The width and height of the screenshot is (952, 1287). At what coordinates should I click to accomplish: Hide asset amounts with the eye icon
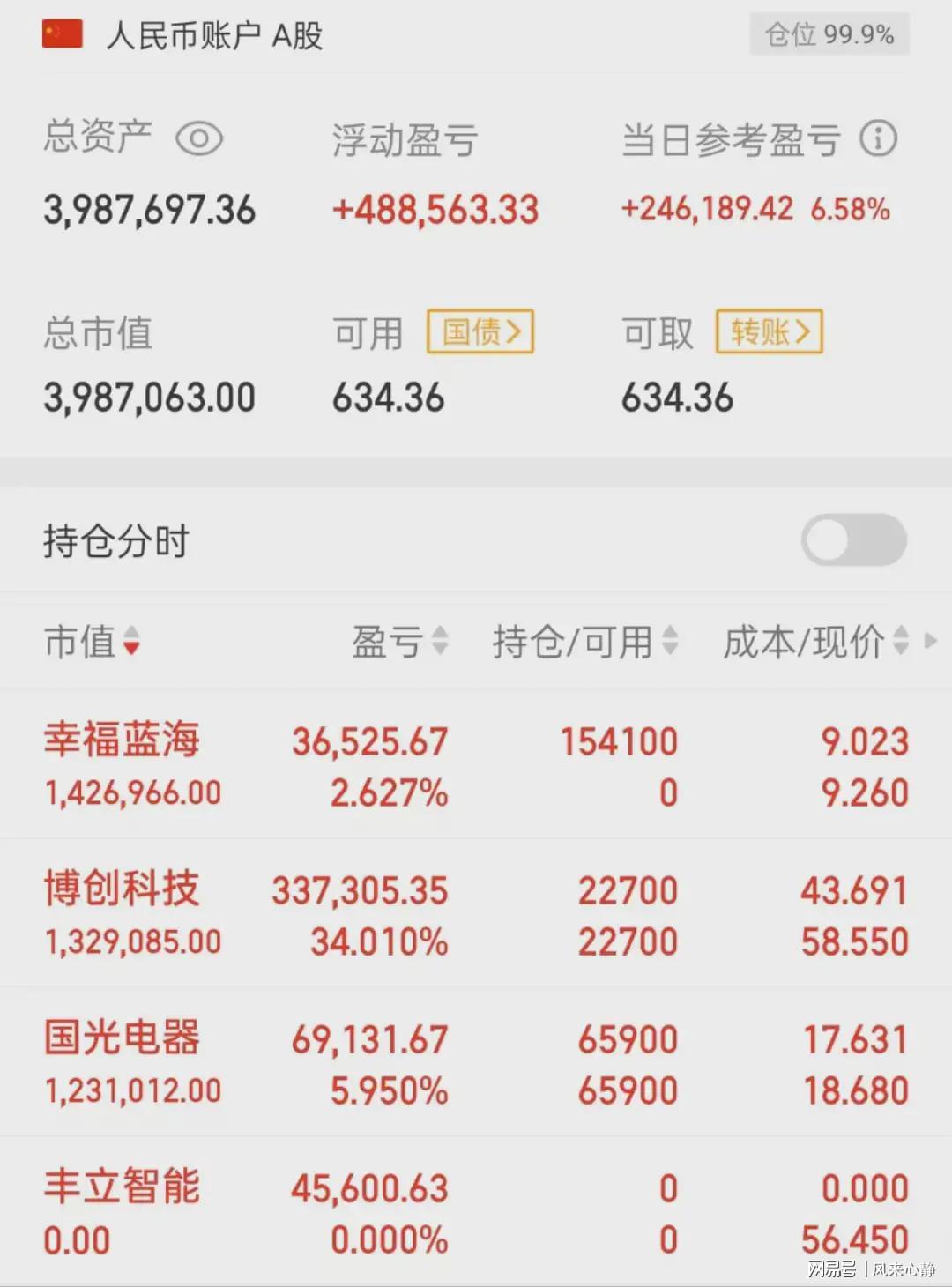click(x=201, y=139)
